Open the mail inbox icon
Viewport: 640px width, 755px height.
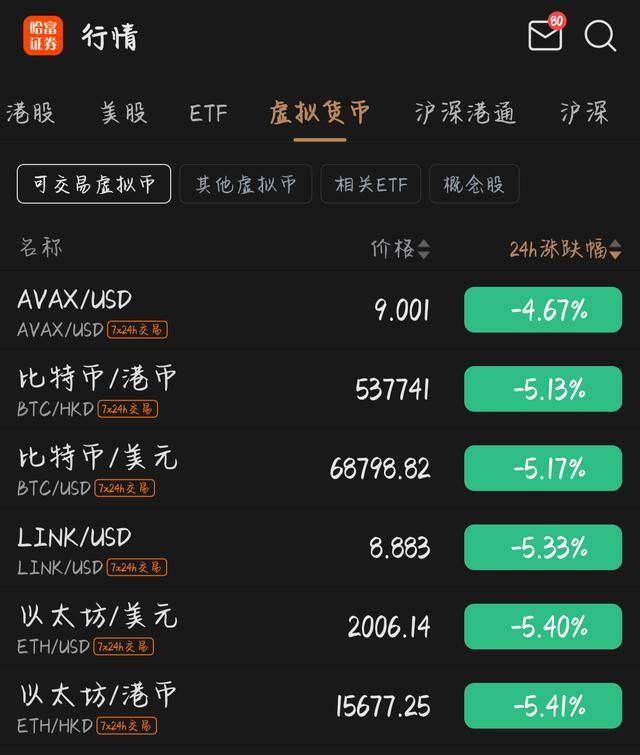pos(545,36)
